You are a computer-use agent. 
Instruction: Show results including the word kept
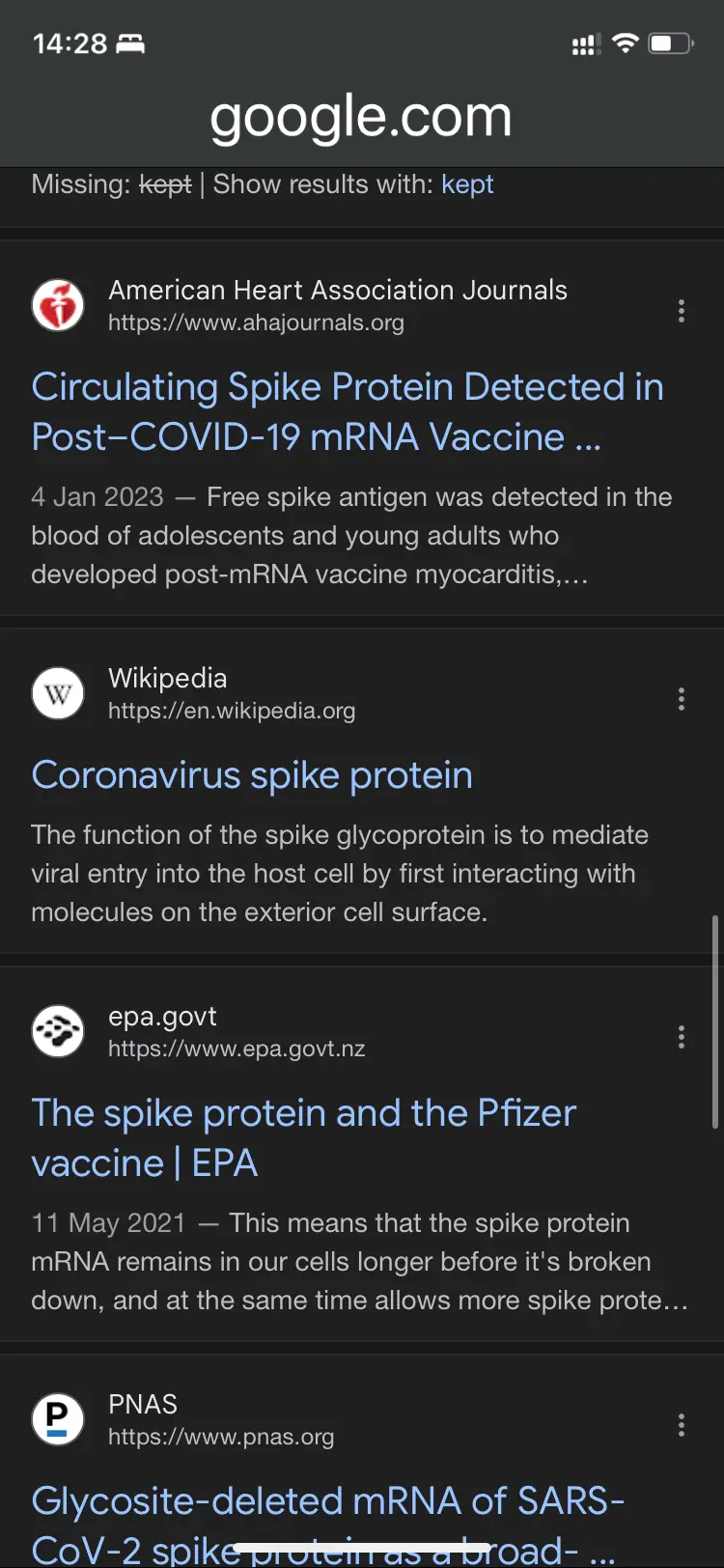pyautogui.click(x=467, y=184)
